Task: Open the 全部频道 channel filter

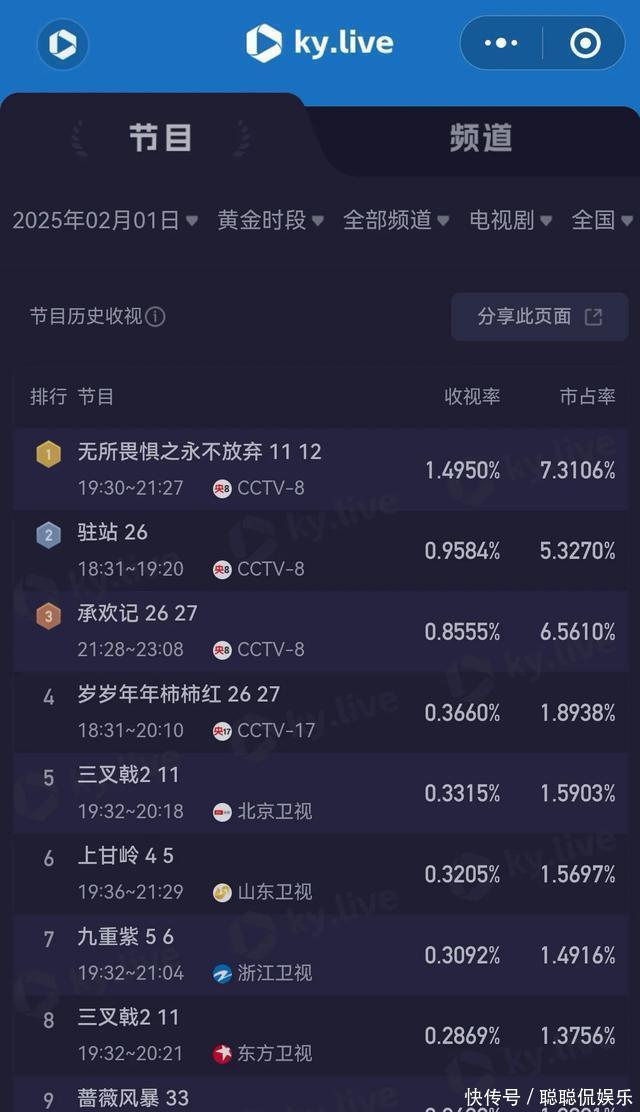Action: click(x=396, y=220)
